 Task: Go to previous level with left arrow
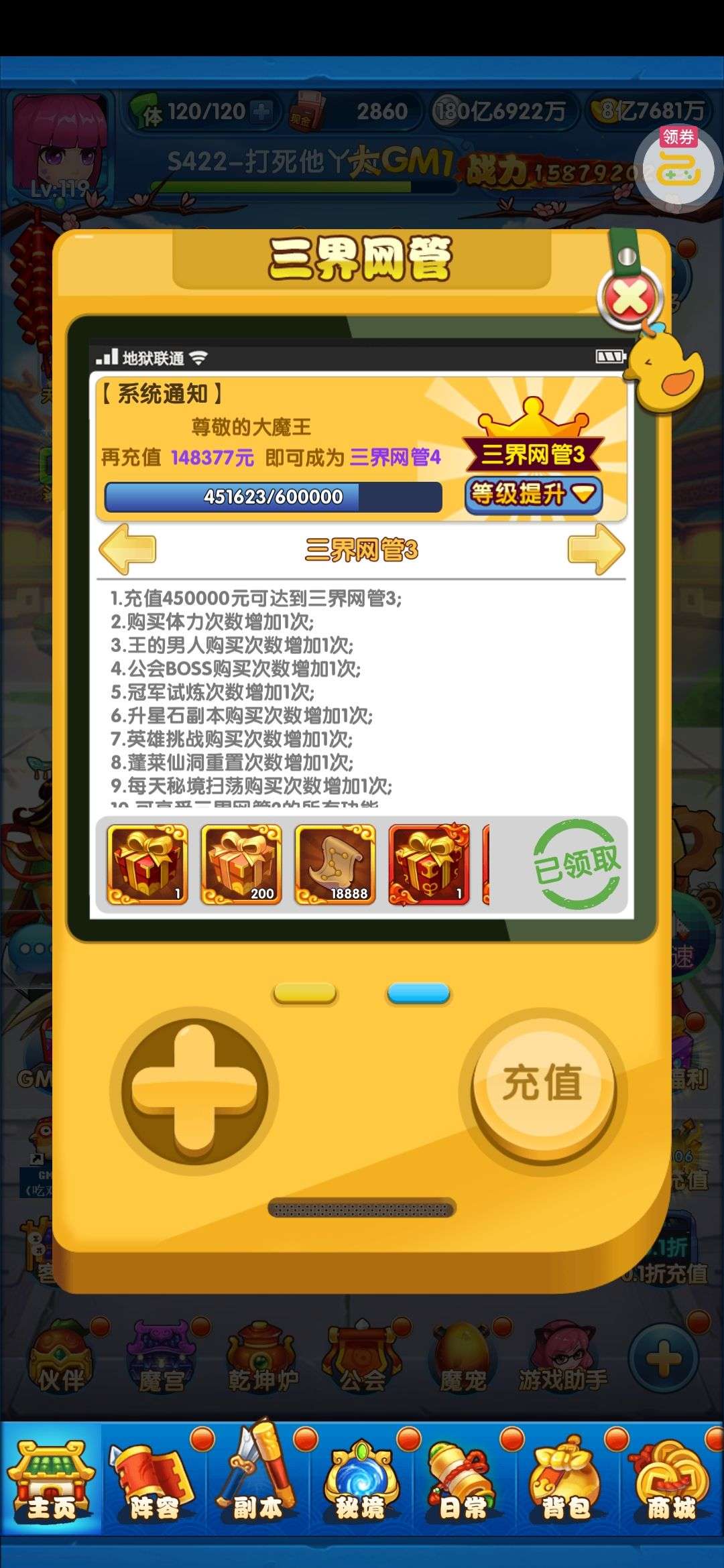(127, 549)
